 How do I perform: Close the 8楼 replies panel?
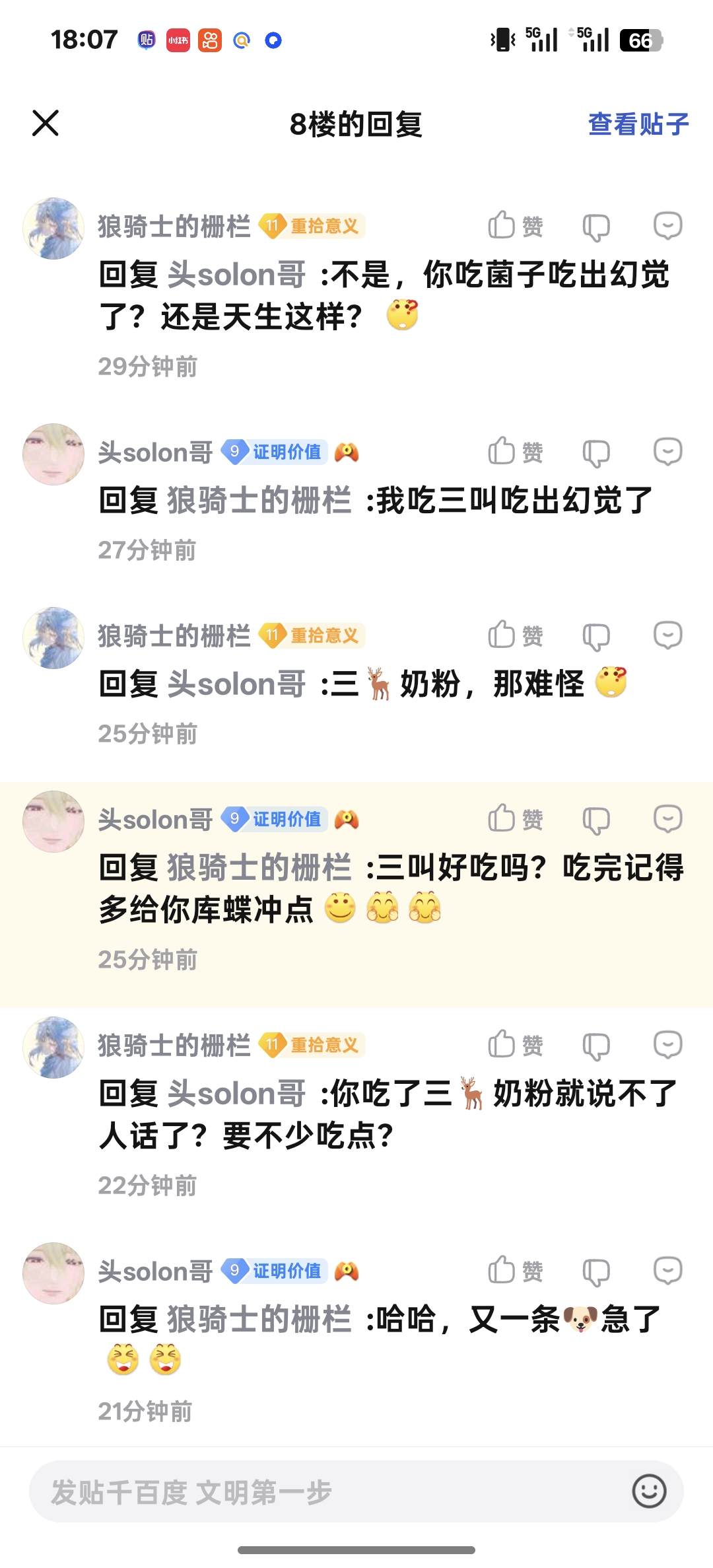(x=46, y=124)
